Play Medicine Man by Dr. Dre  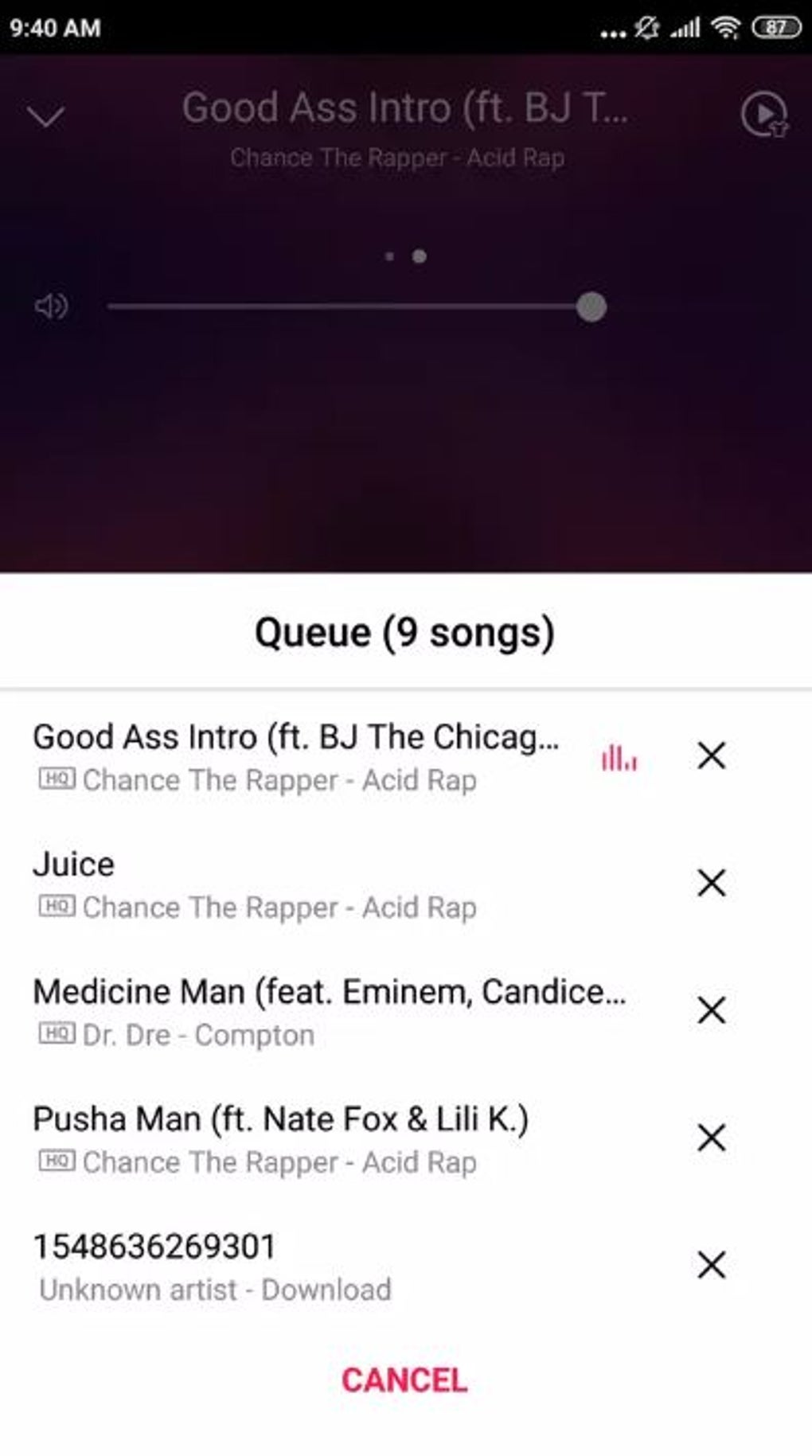pyautogui.click(x=334, y=1011)
